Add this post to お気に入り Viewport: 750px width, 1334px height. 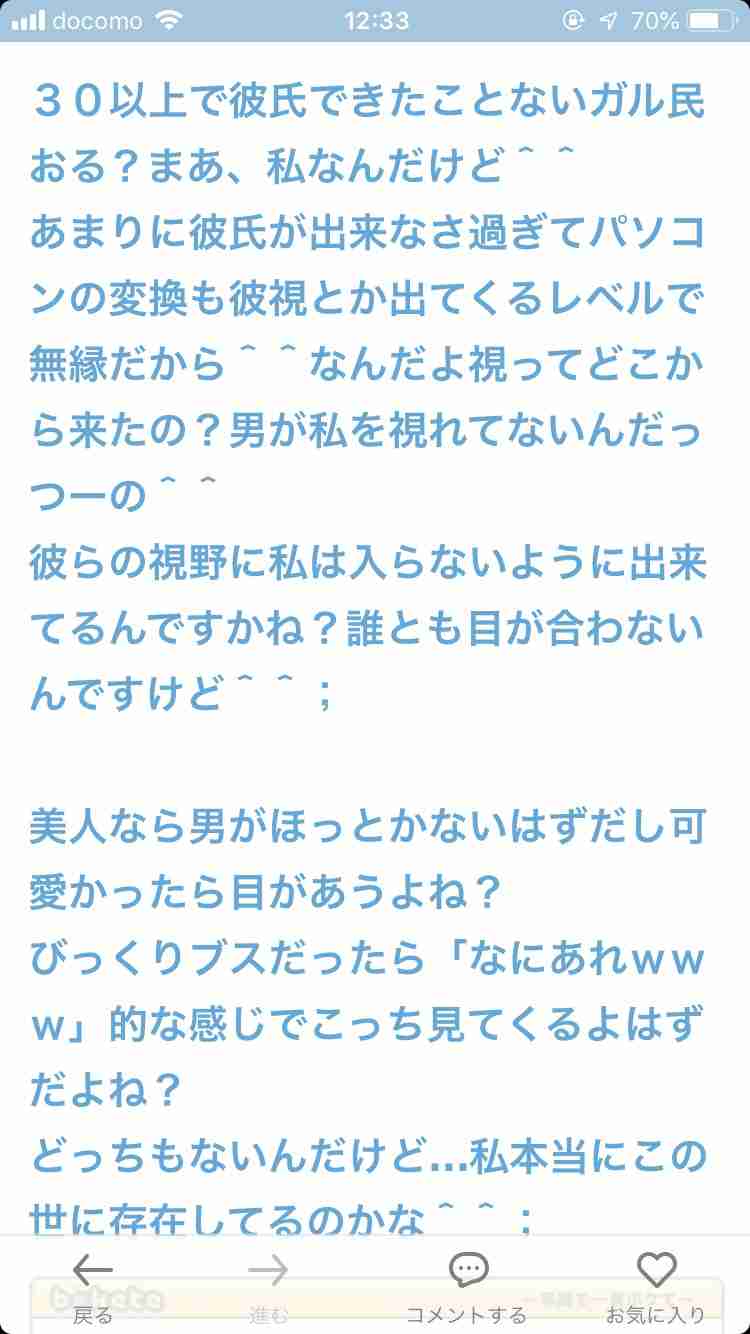[656, 1285]
